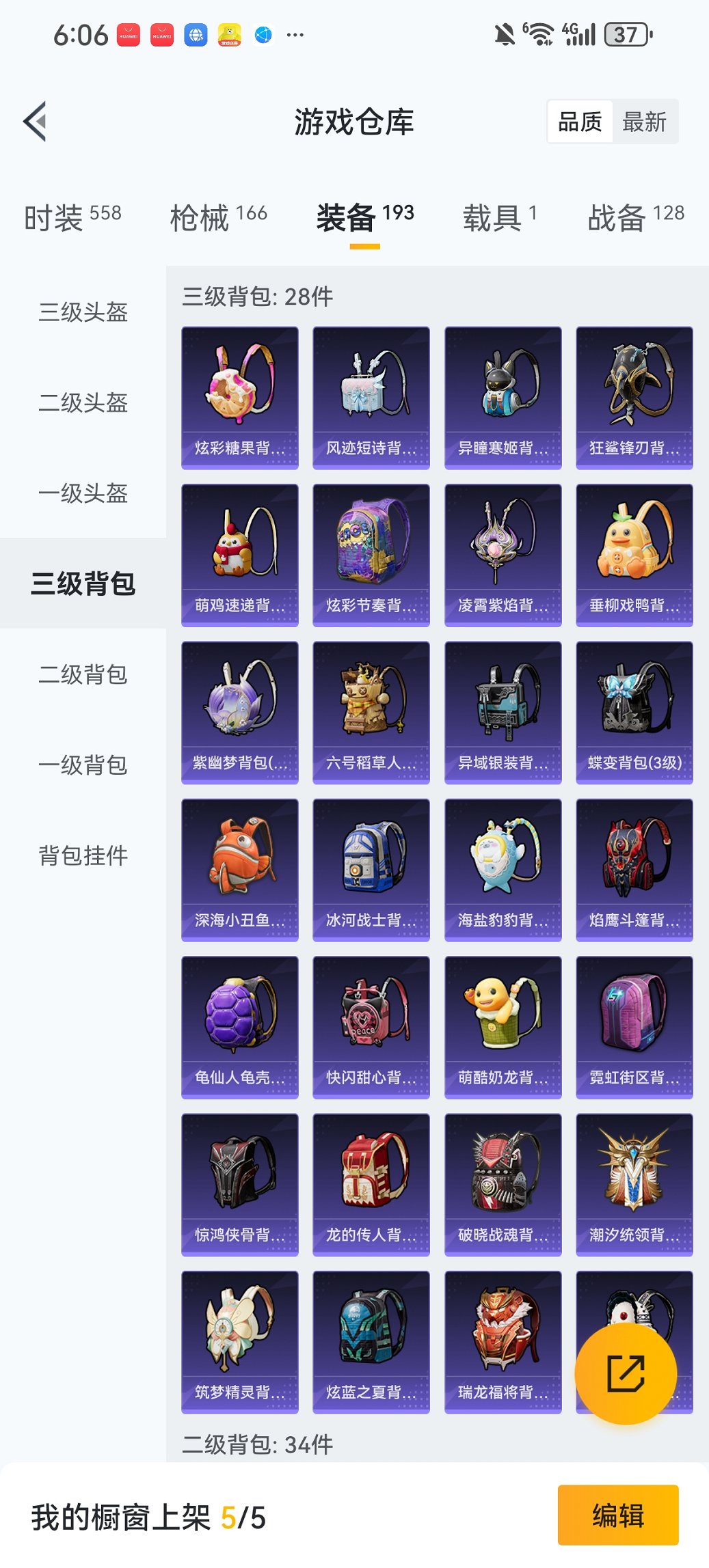Select 三级头盔 in the sidebar

coord(83,312)
